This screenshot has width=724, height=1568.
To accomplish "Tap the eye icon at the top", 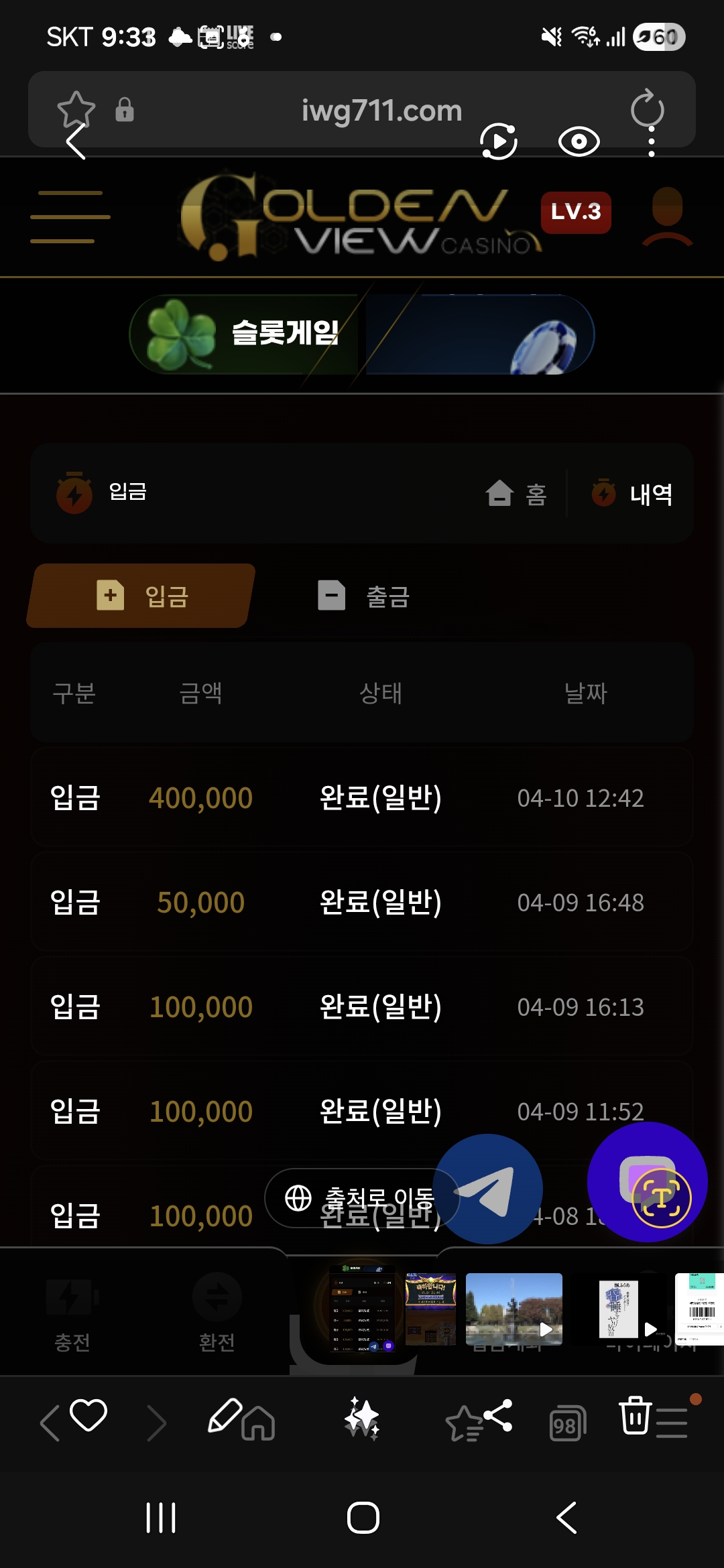I will [x=579, y=141].
